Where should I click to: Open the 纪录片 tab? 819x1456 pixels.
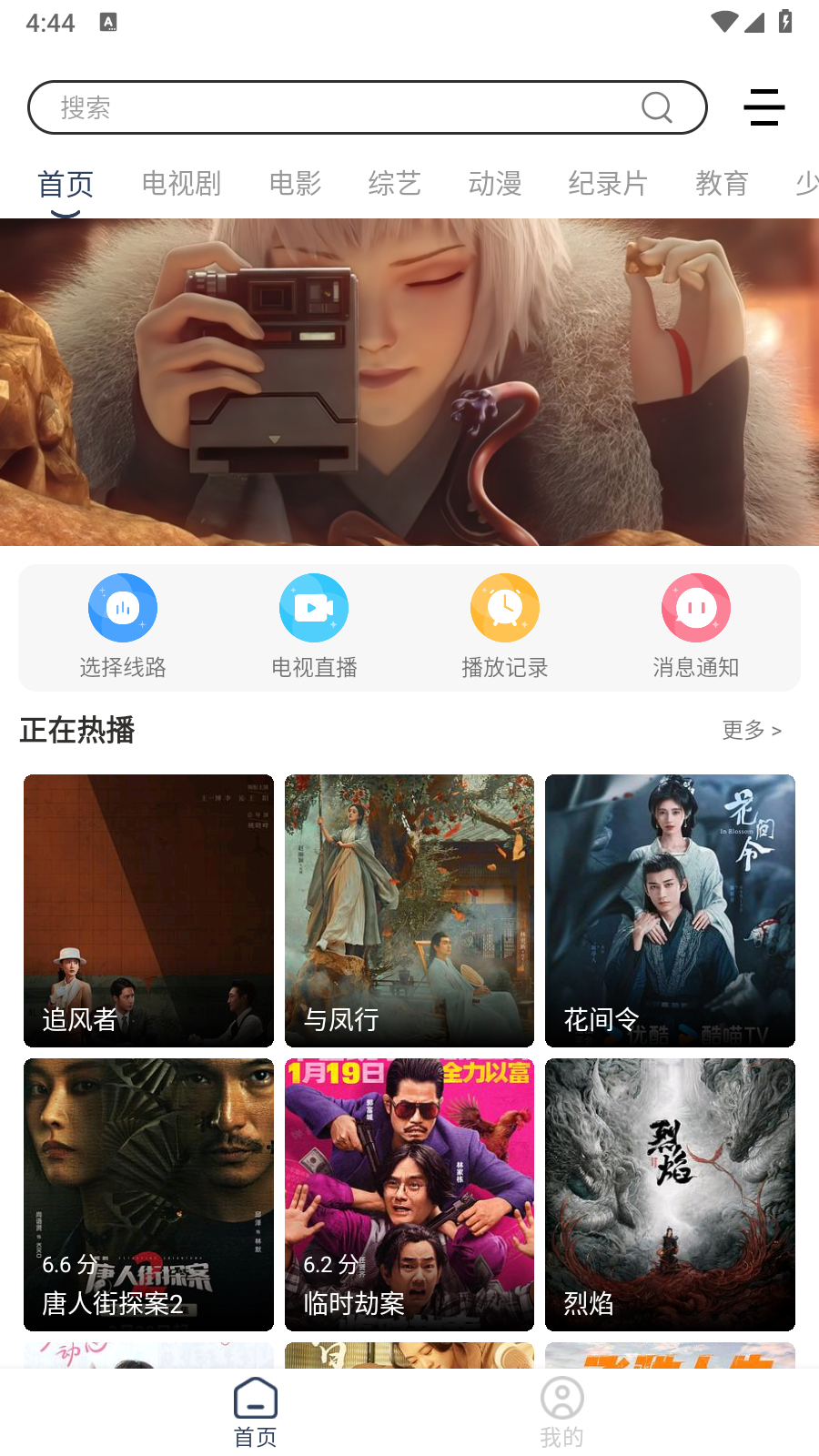[x=608, y=184]
